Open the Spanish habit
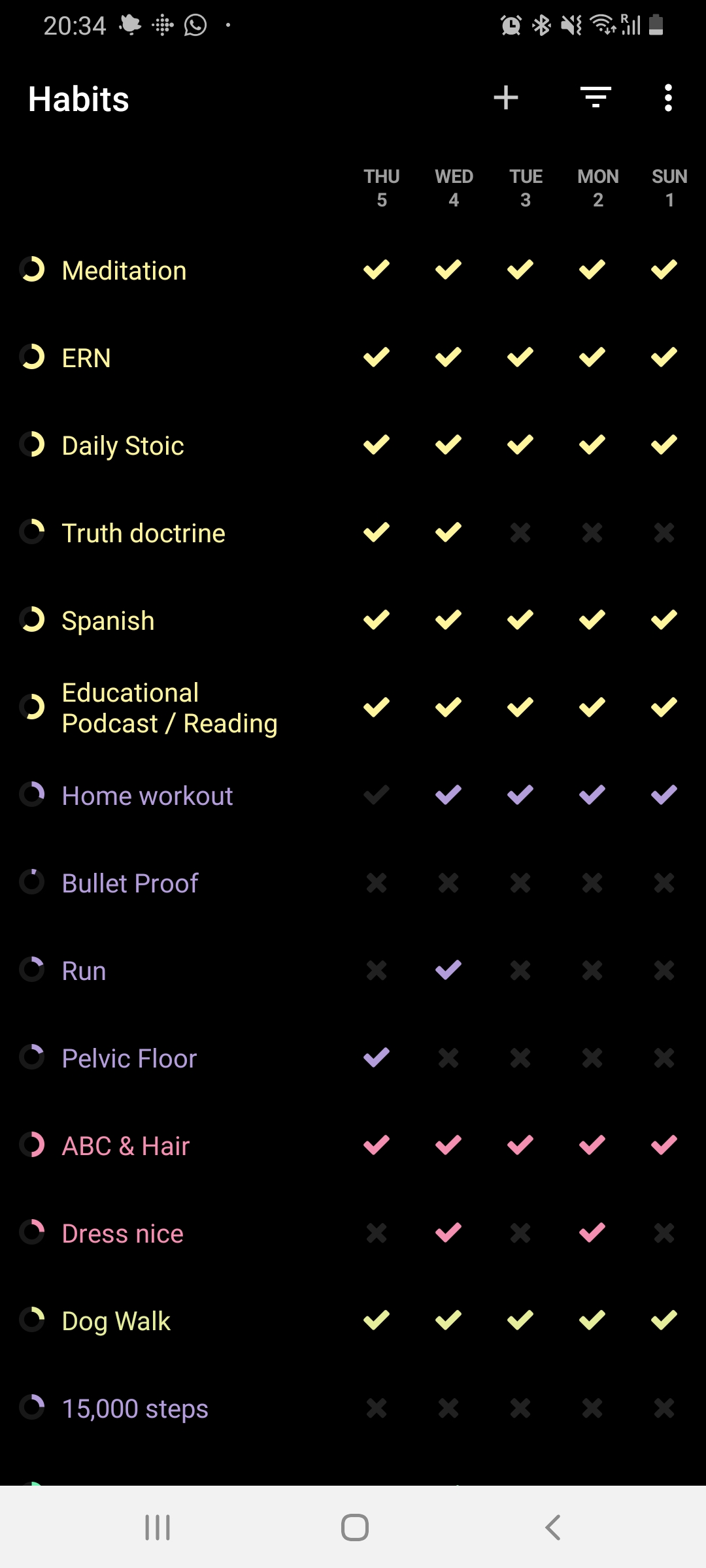The width and height of the screenshot is (706, 1568). click(x=108, y=621)
